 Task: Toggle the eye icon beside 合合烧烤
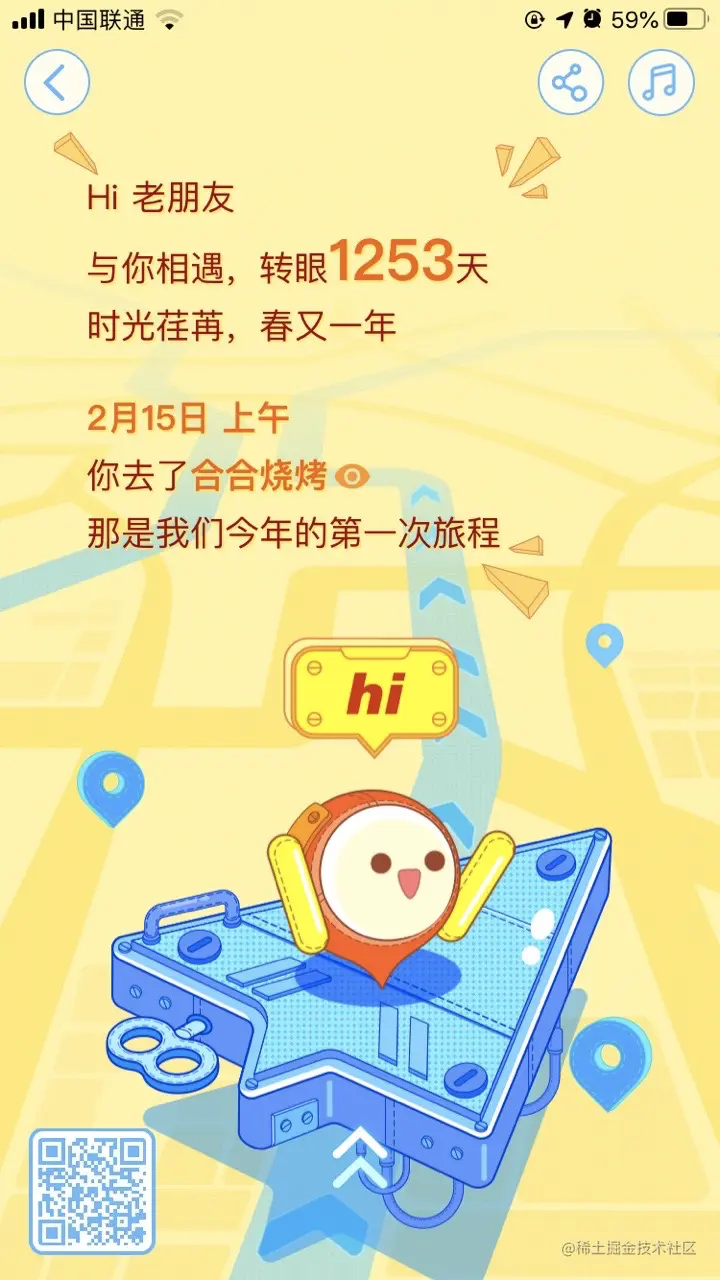coord(351,478)
